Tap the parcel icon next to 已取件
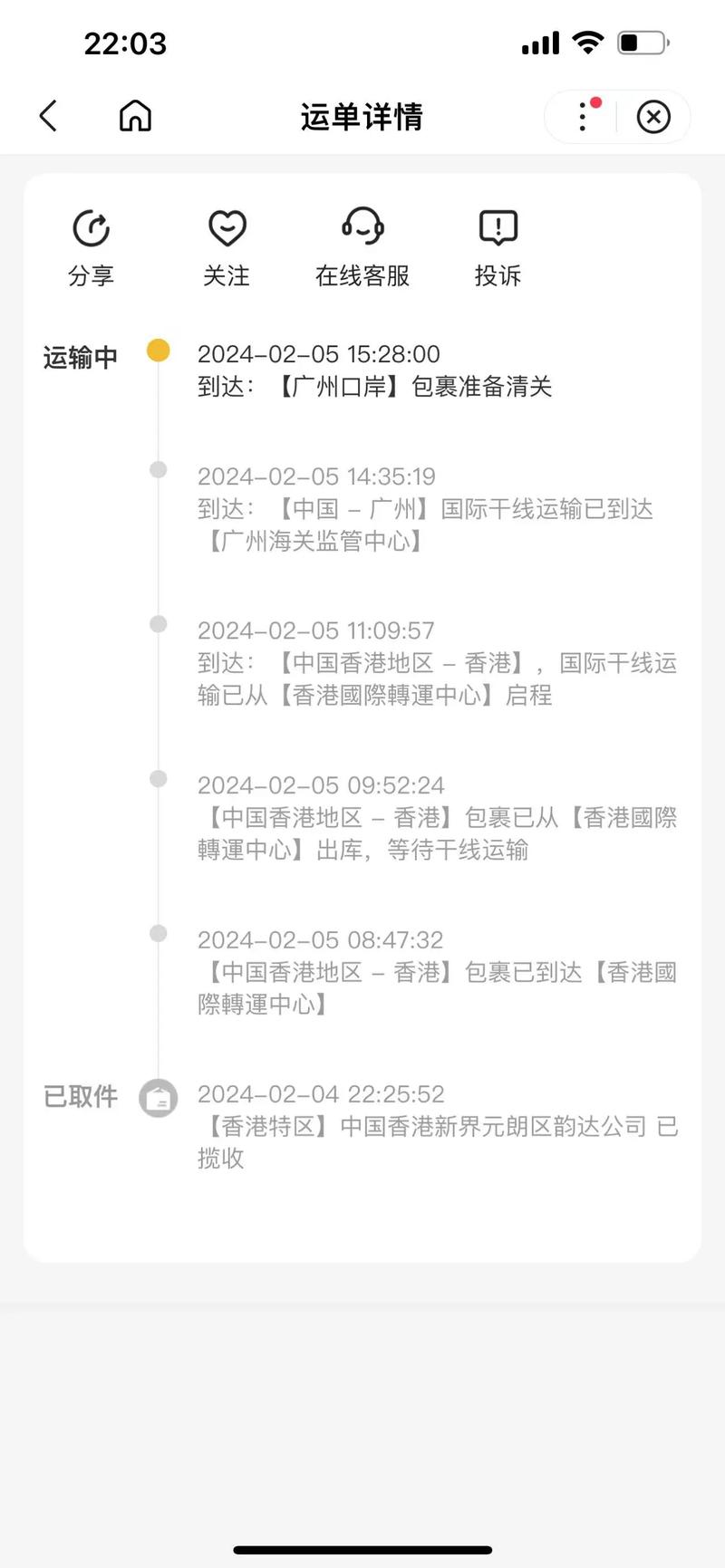This screenshot has height=1568, width=725. [158, 1097]
